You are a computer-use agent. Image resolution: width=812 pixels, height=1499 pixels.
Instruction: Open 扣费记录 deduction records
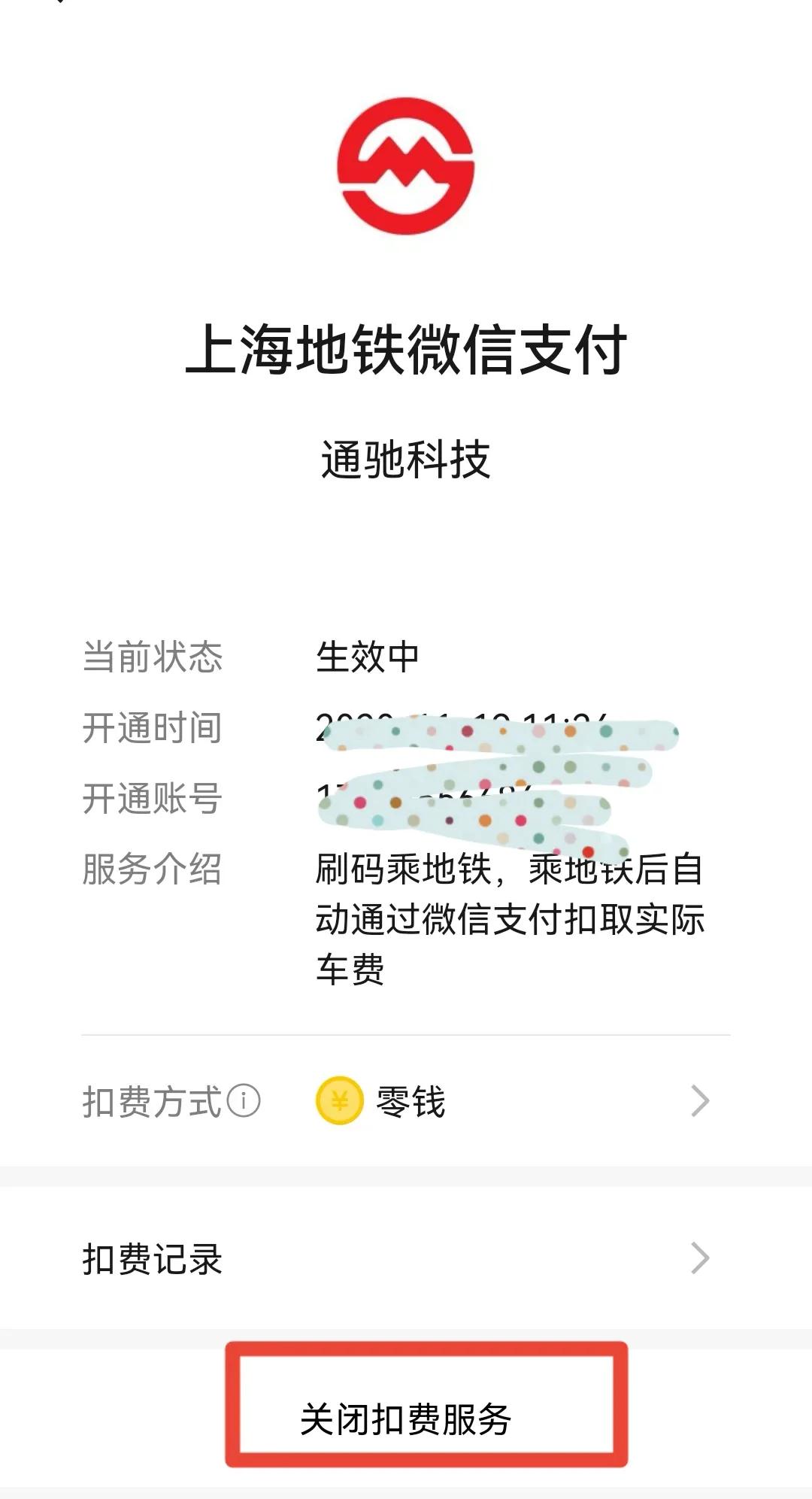point(406,1259)
